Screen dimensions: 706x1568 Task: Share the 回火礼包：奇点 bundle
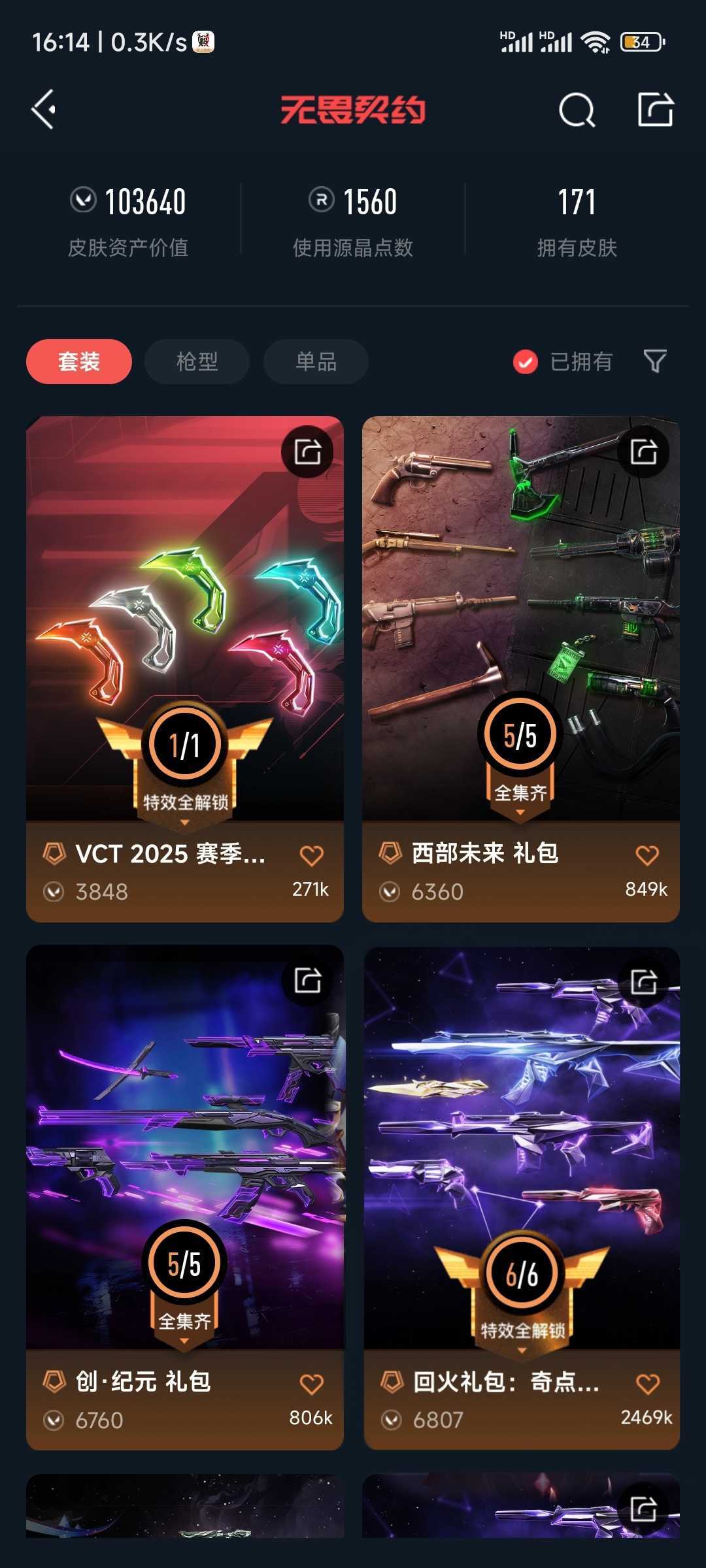(x=644, y=981)
